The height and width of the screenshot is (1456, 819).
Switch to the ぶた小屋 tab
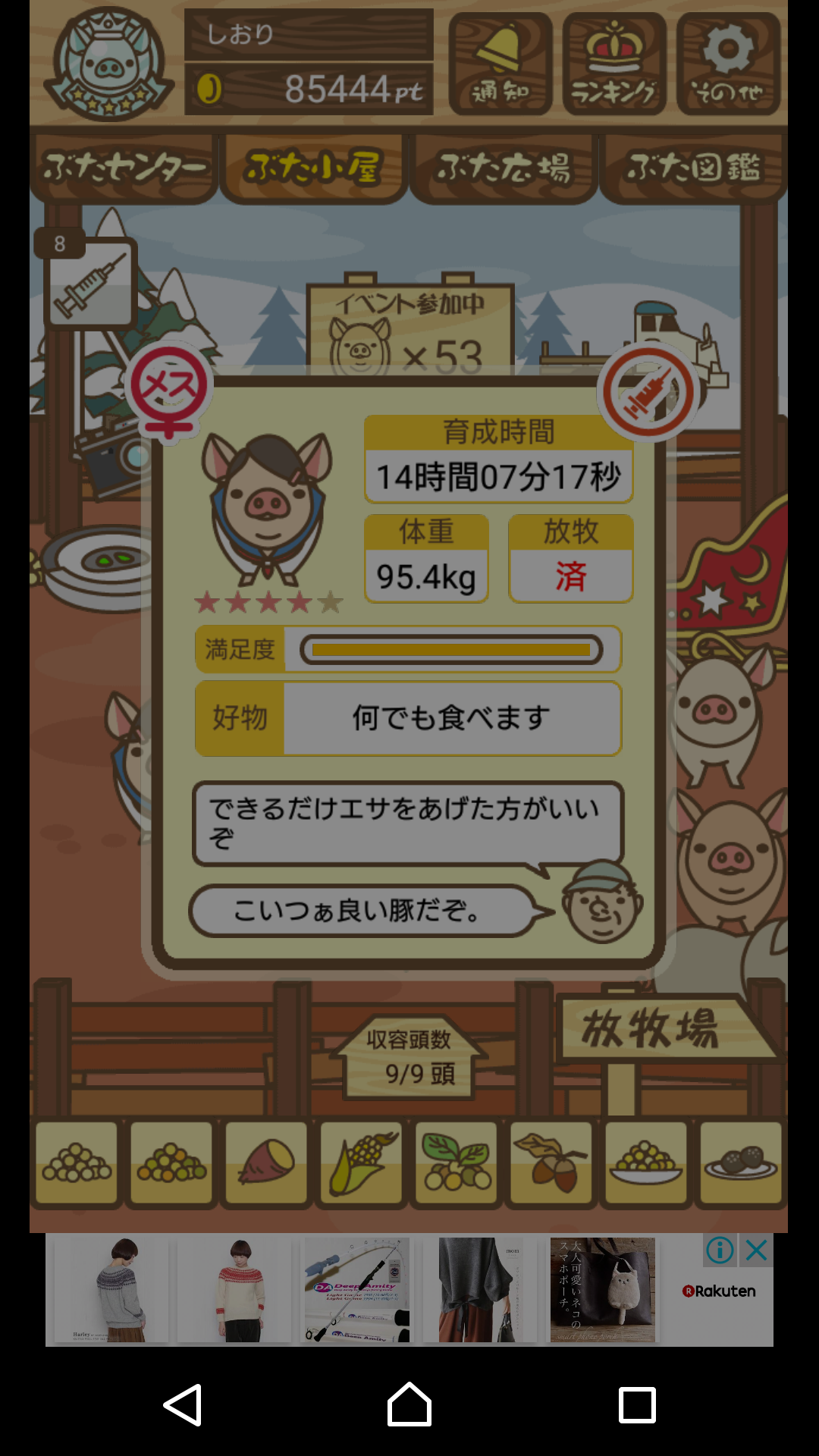(x=314, y=168)
